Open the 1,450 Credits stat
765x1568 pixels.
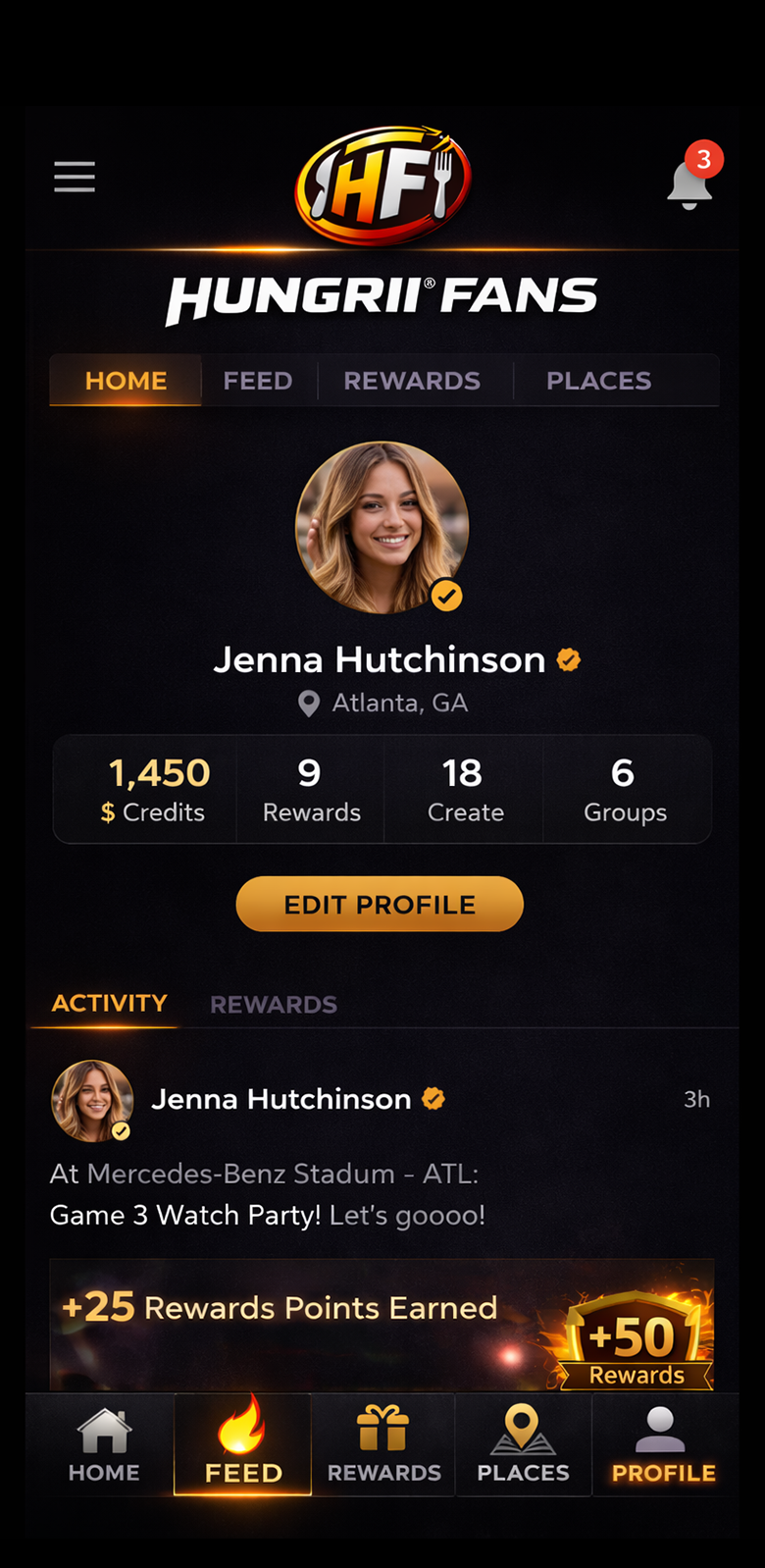tap(155, 789)
